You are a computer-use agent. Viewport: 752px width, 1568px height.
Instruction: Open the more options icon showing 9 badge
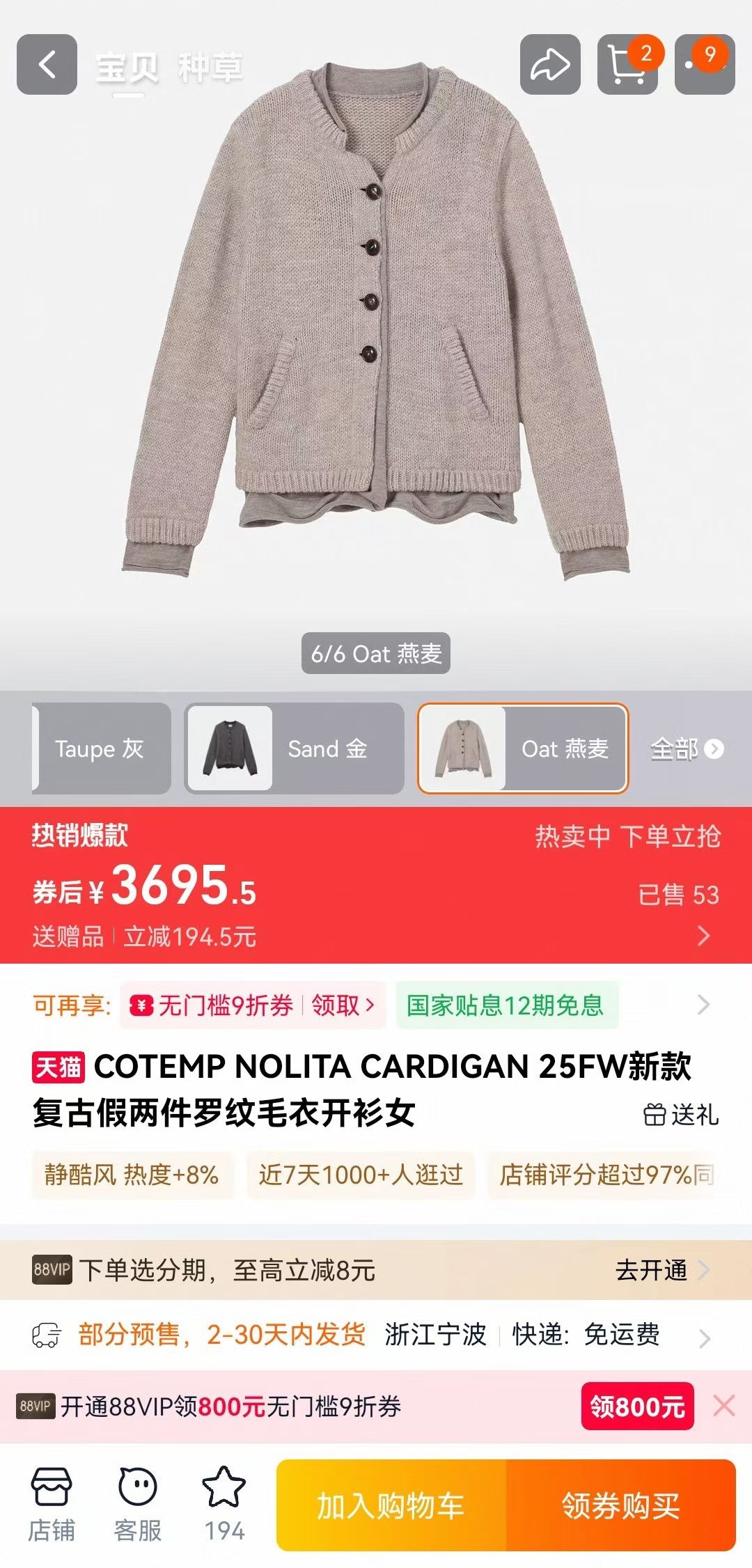[705, 65]
